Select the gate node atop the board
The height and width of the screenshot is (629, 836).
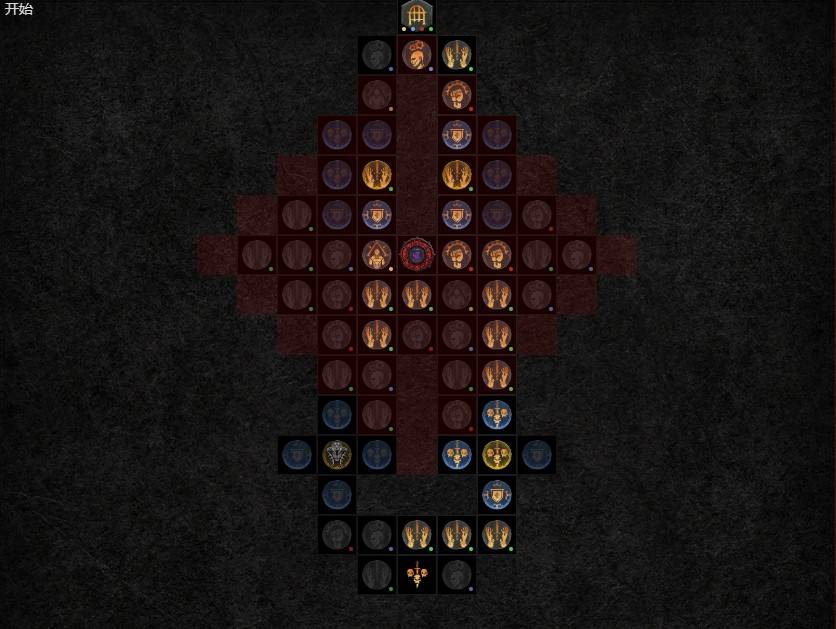pos(417,15)
